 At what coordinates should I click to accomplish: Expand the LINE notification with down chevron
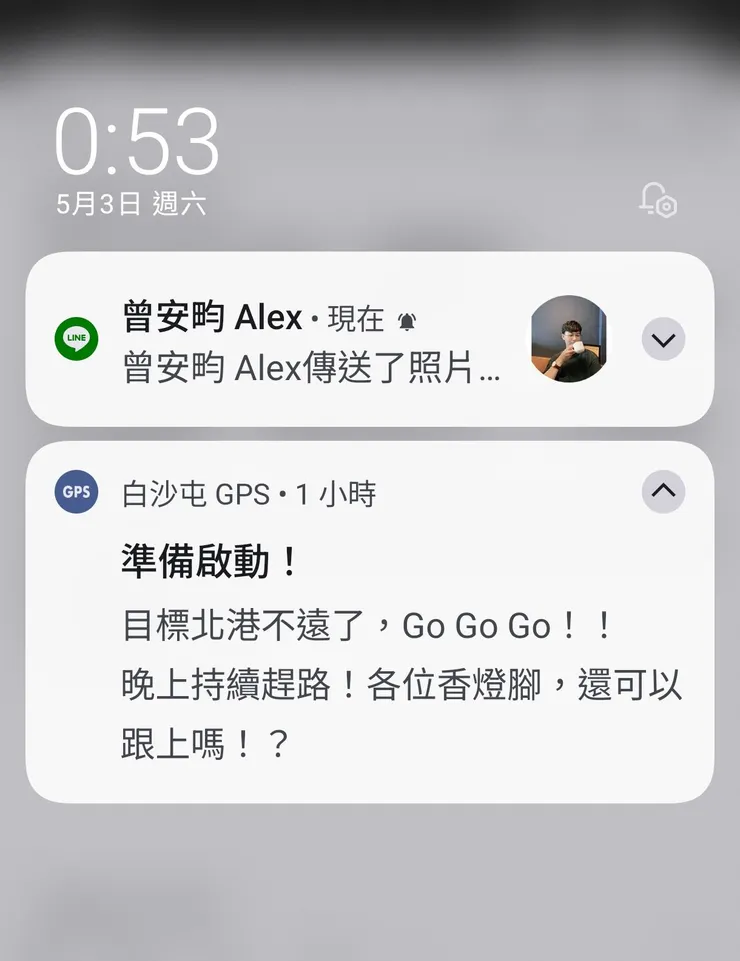[663, 340]
